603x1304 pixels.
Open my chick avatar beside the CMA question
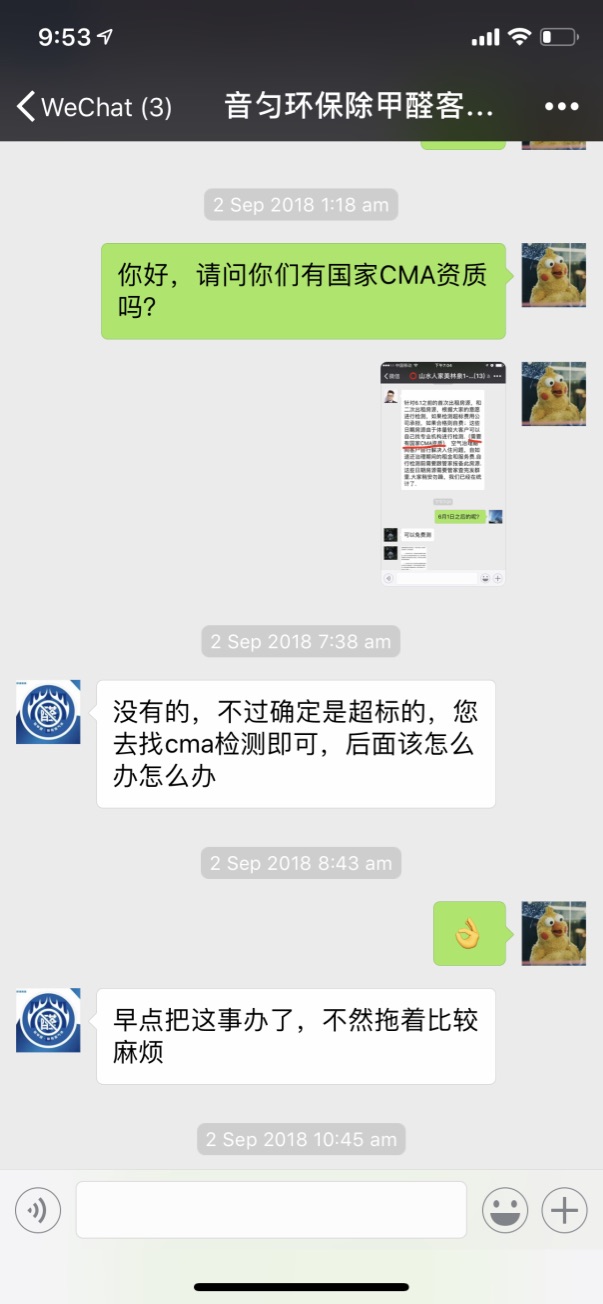coord(553,275)
